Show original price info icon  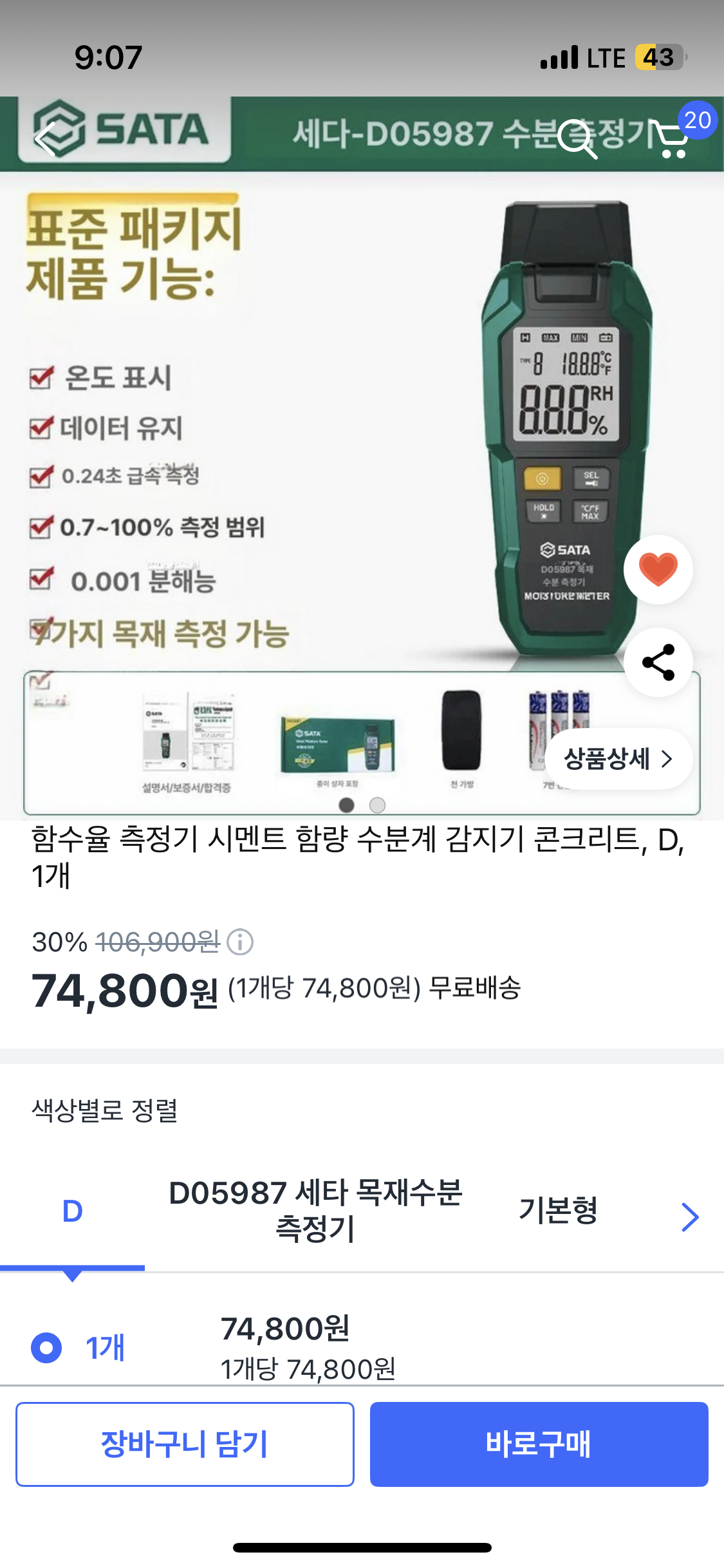[x=240, y=942]
